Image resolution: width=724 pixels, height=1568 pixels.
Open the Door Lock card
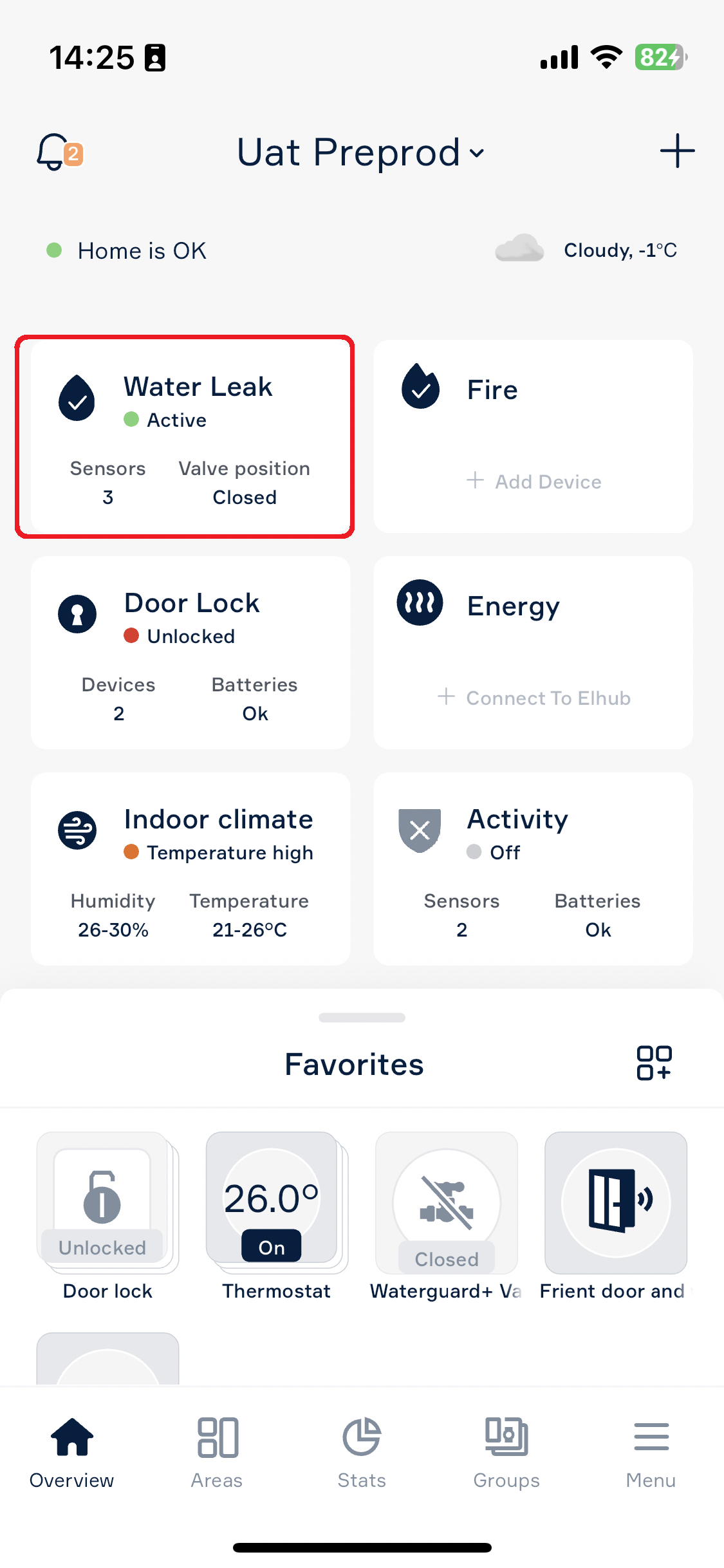[190, 653]
